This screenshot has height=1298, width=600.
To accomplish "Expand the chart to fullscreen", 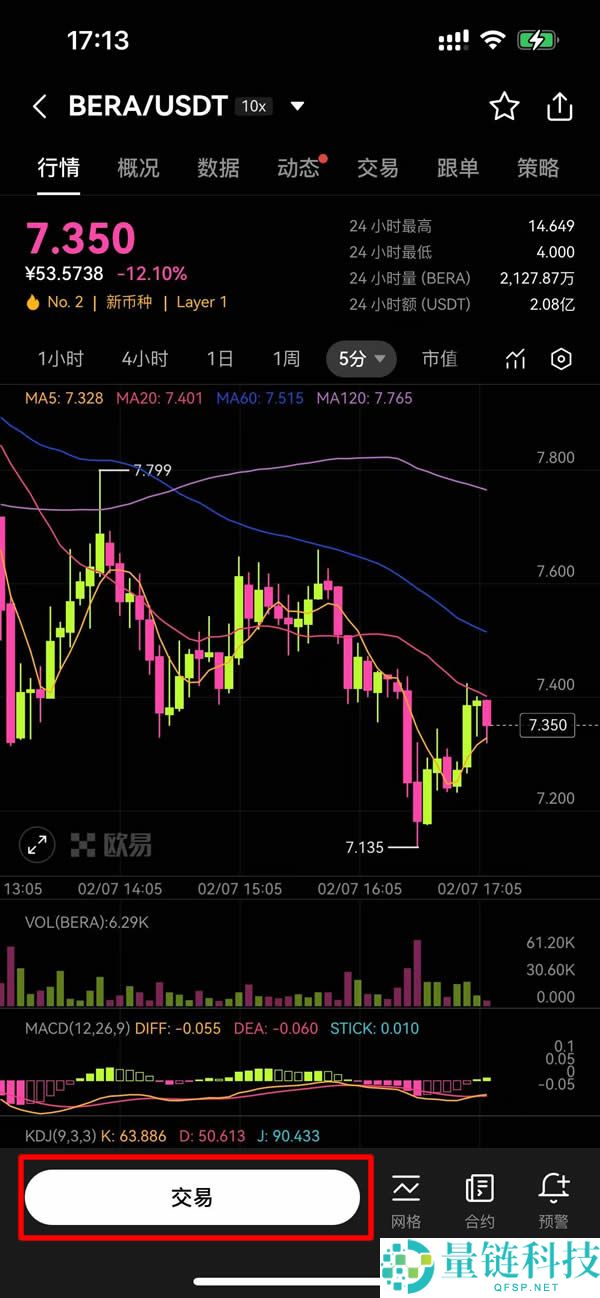I will tap(37, 845).
